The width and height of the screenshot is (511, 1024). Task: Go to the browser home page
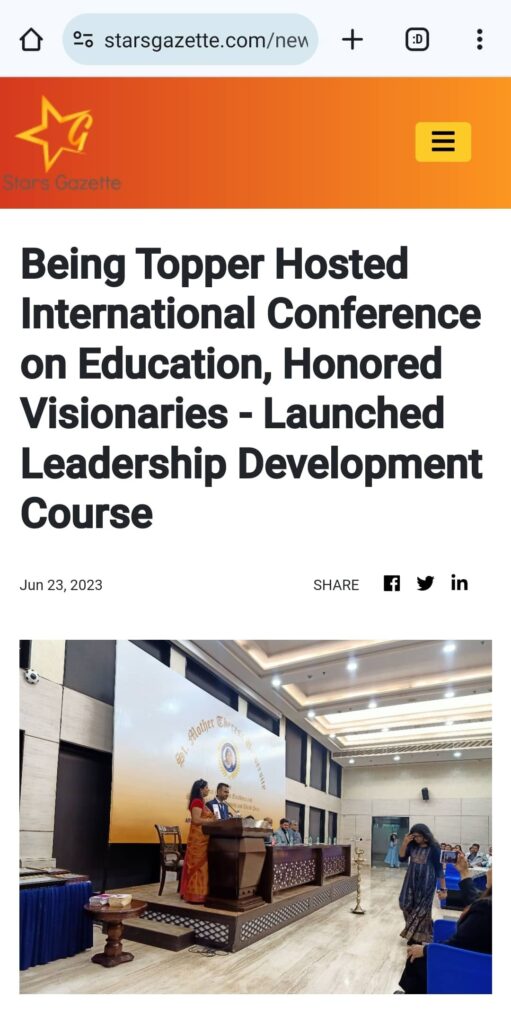[31, 40]
